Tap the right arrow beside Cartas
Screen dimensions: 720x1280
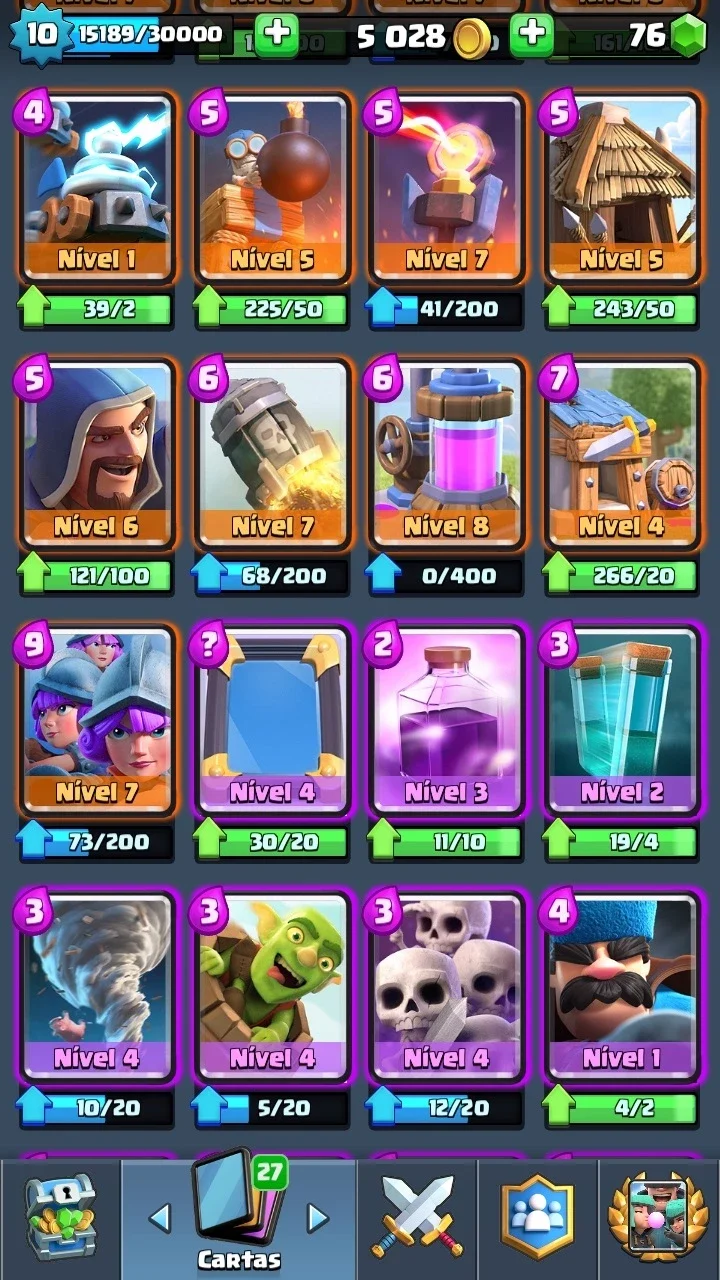tap(317, 1217)
